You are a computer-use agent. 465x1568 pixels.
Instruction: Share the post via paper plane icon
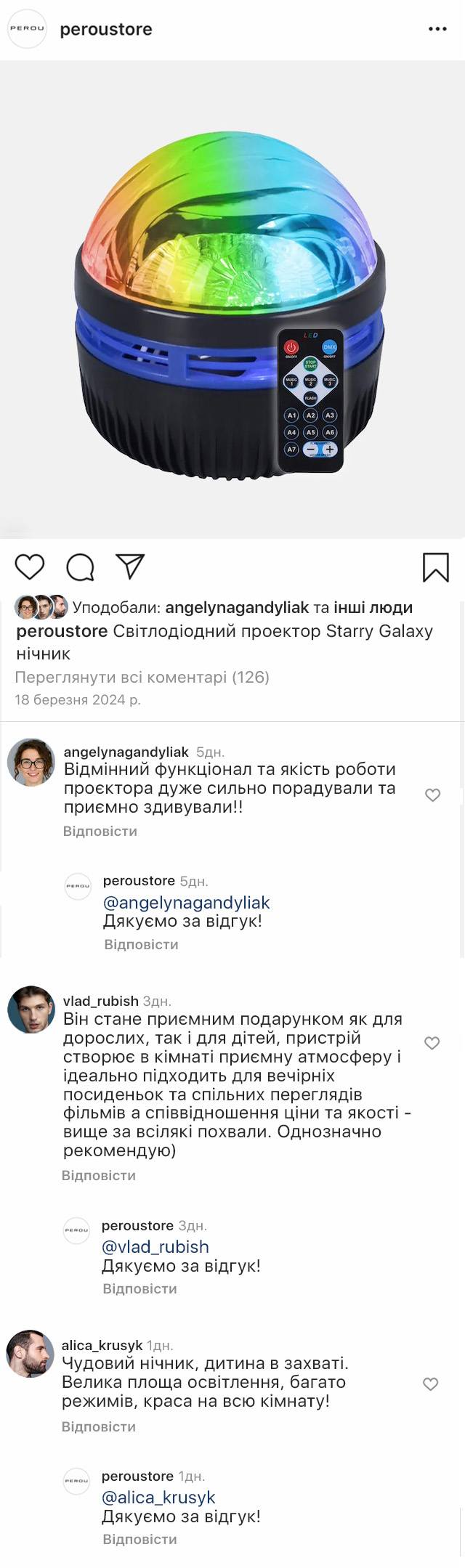[131, 566]
